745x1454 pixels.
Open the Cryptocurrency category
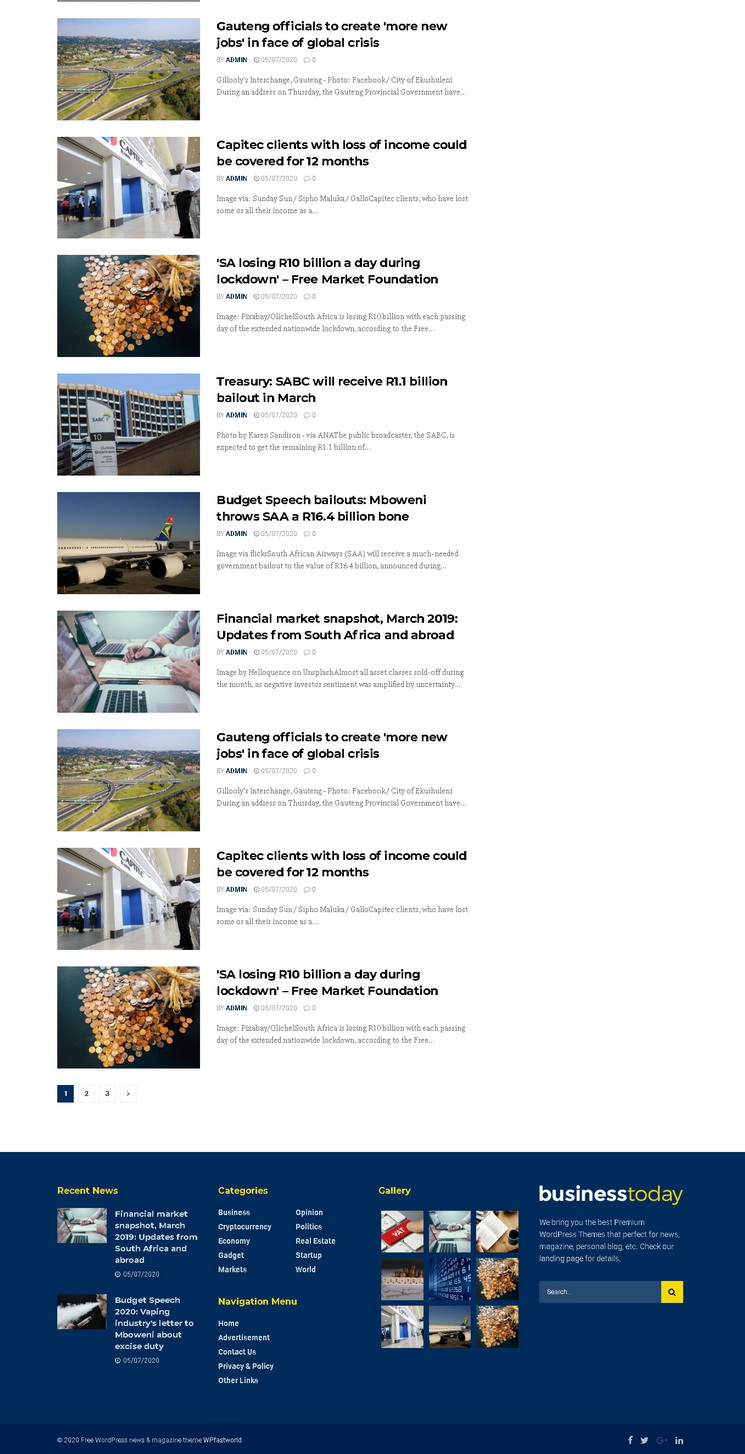[x=244, y=1227]
